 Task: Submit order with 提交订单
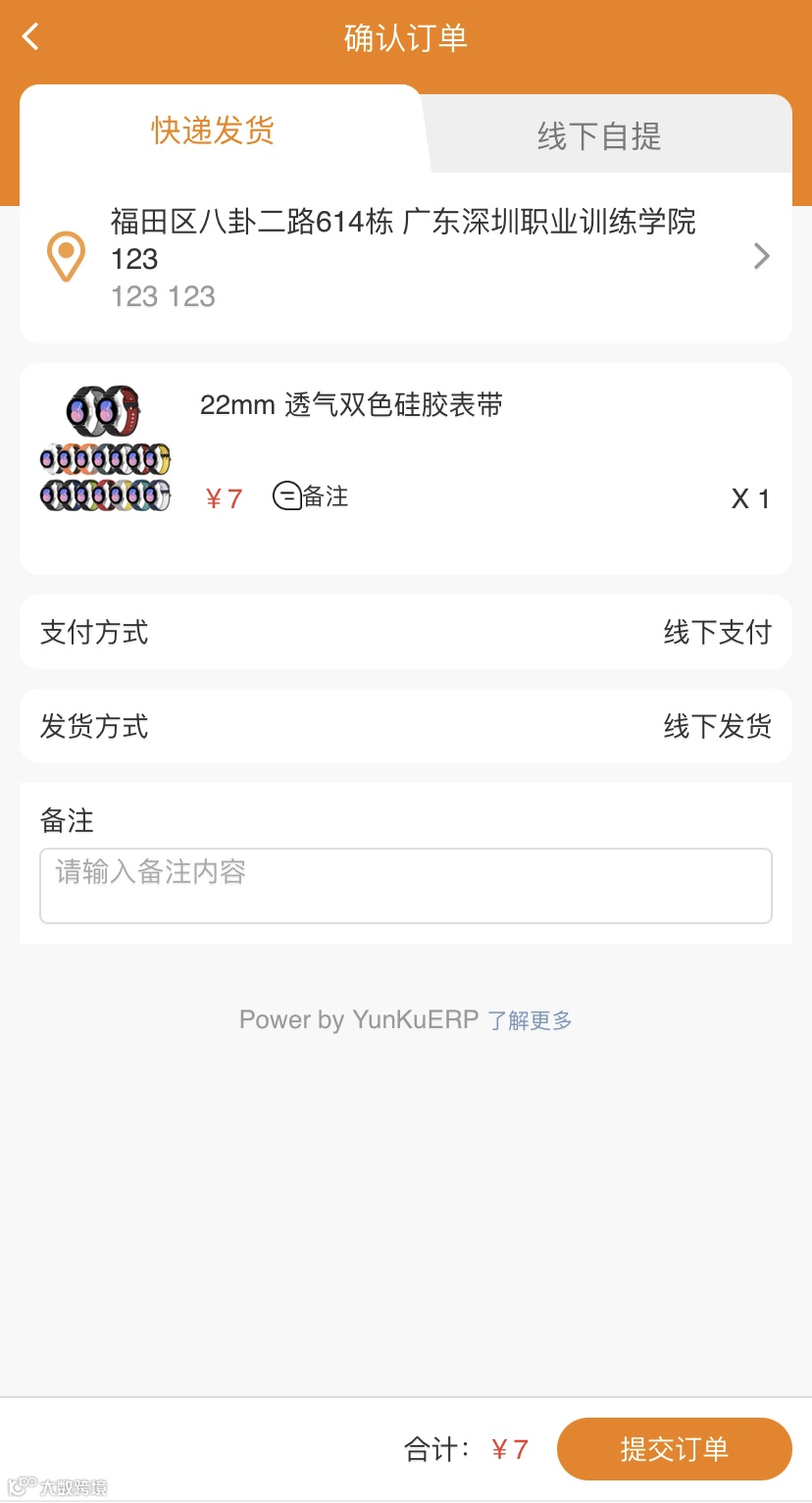[674, 1449]
